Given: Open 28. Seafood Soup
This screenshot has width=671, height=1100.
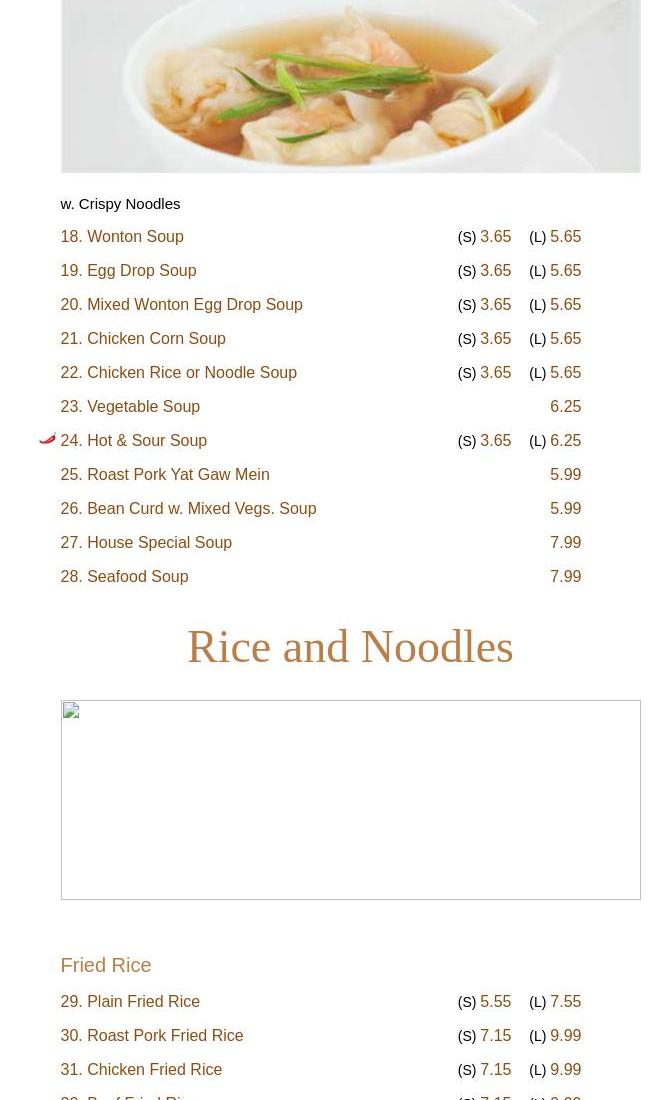Looking at the screenshot, I should coord(124,577).
